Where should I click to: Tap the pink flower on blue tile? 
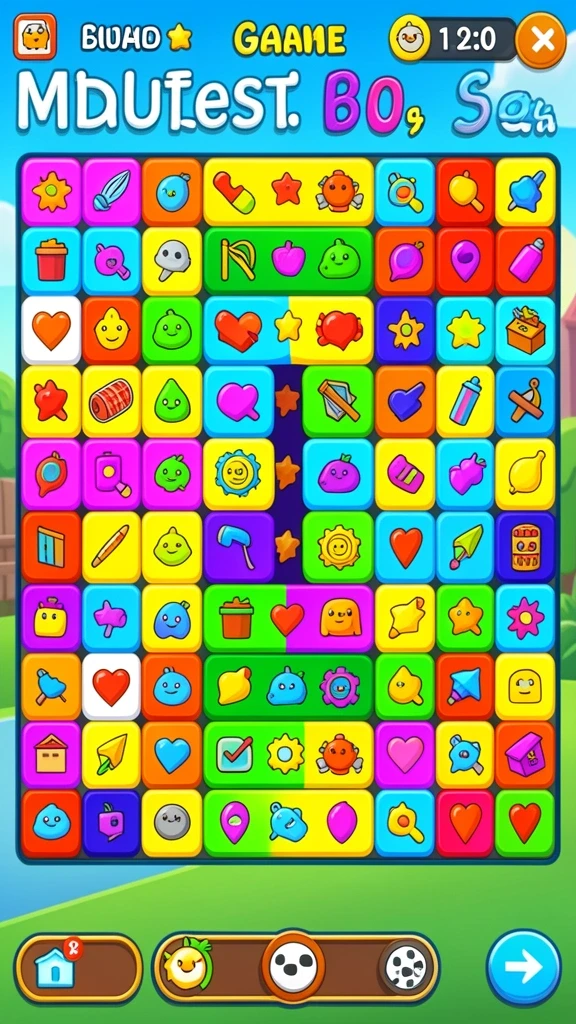pos(525,618)
